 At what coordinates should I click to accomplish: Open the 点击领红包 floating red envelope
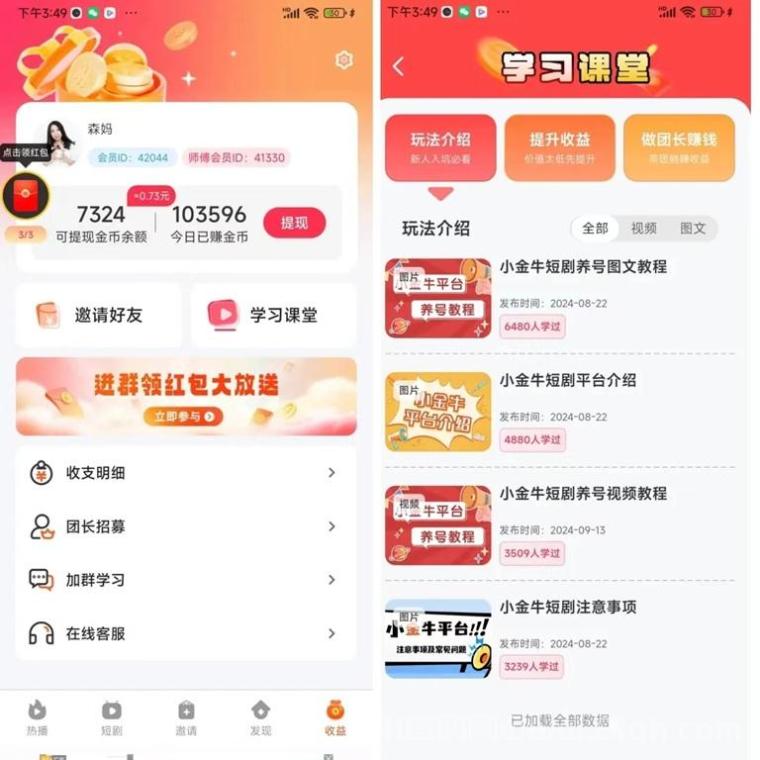25,195
